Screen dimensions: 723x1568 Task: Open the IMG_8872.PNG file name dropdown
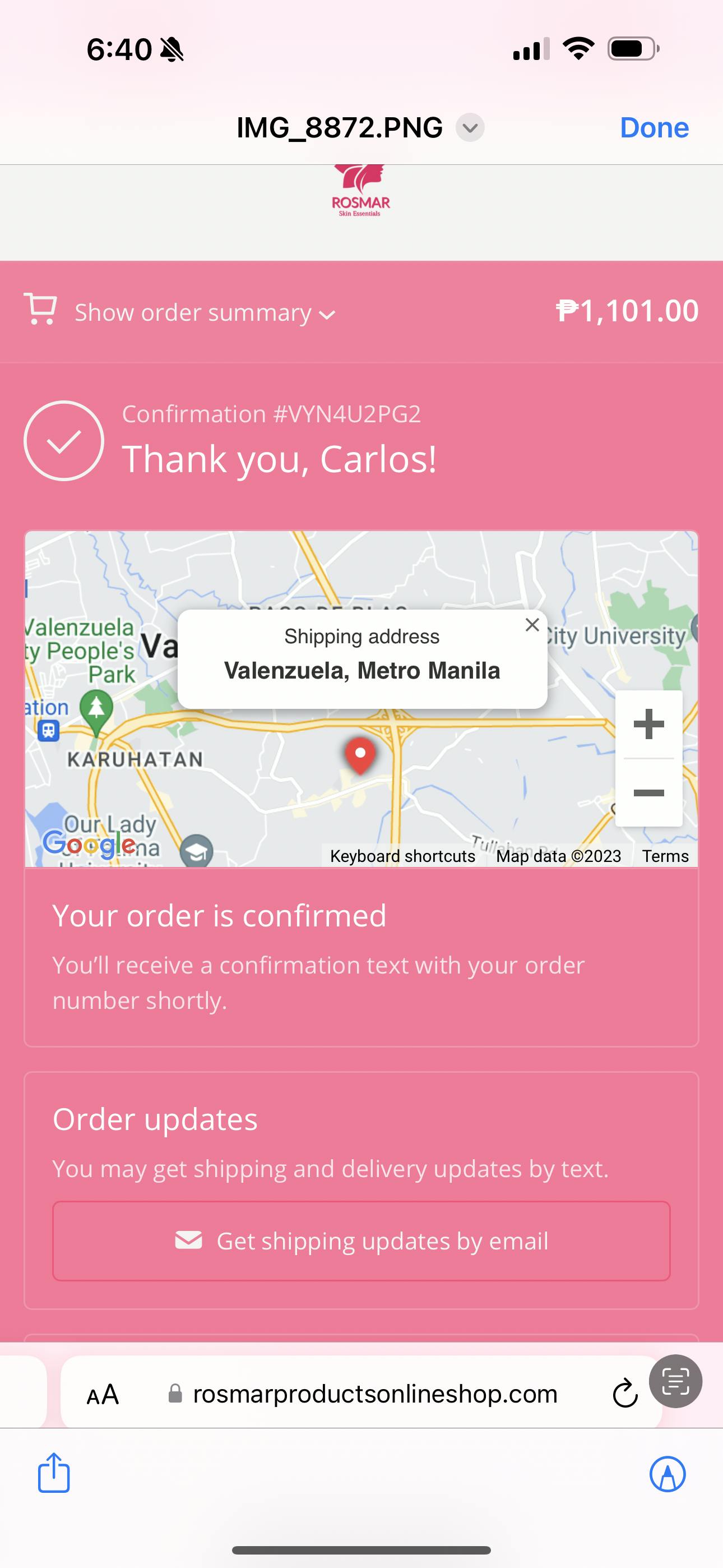[470, 128]
